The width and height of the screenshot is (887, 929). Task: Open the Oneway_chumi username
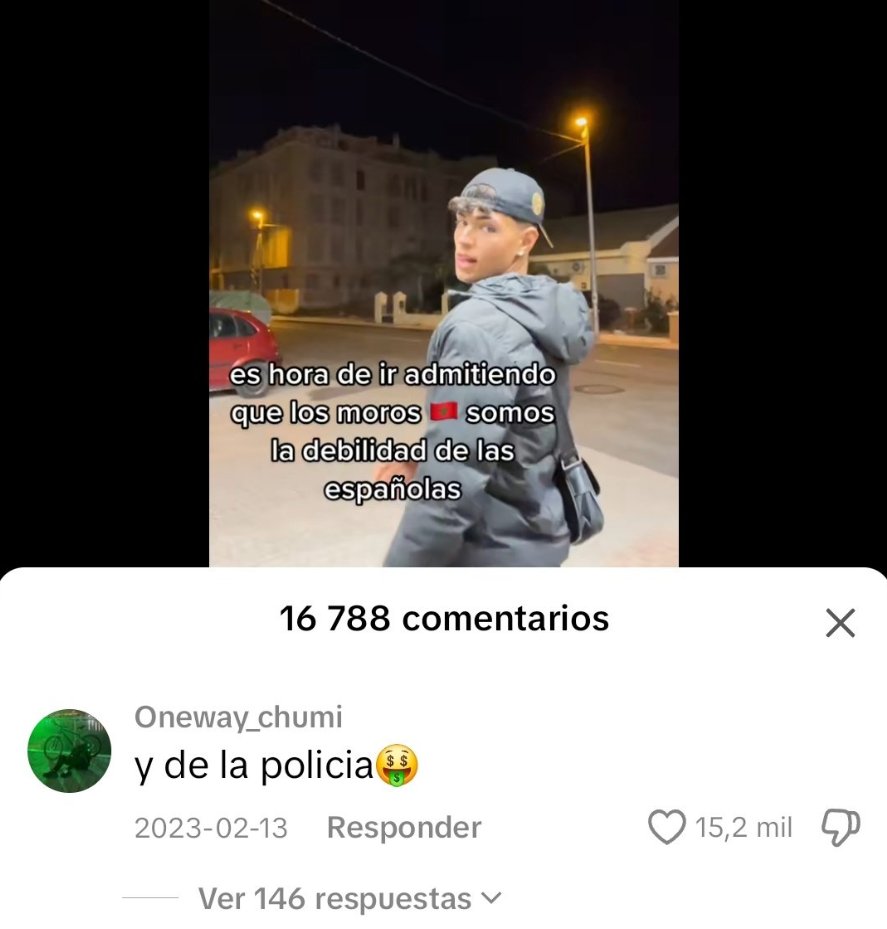238,717
